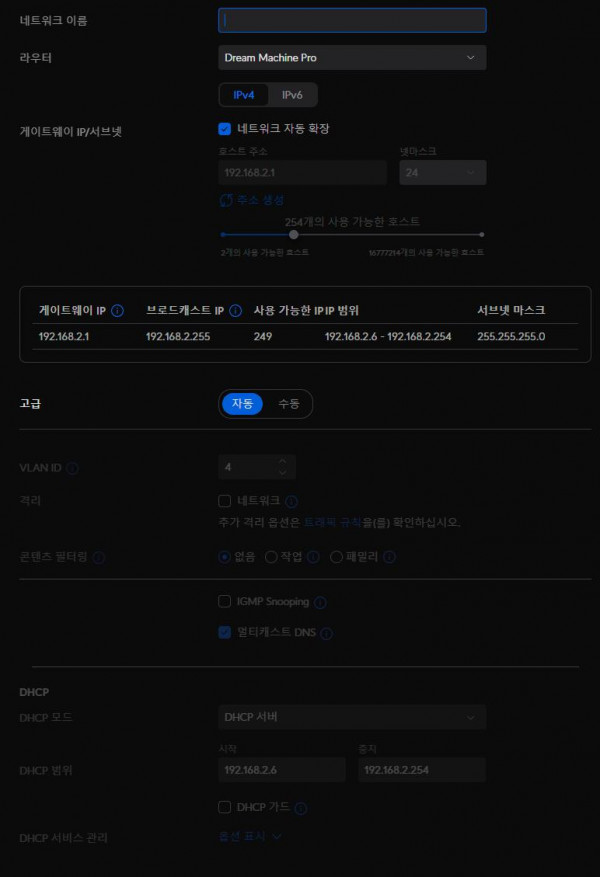
Task: Tap the 호스트 주소 field
Action: (302, 172)
